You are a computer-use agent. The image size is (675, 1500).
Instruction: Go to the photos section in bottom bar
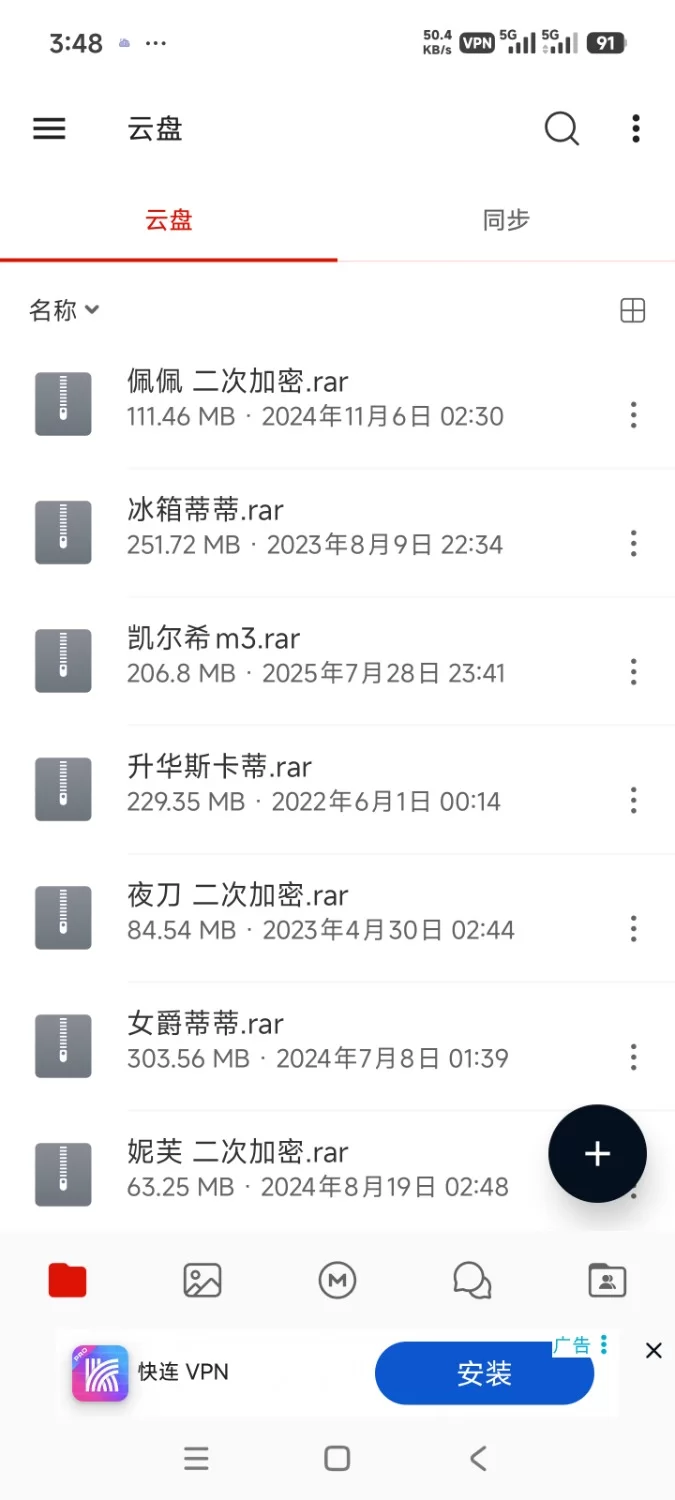202,1280
